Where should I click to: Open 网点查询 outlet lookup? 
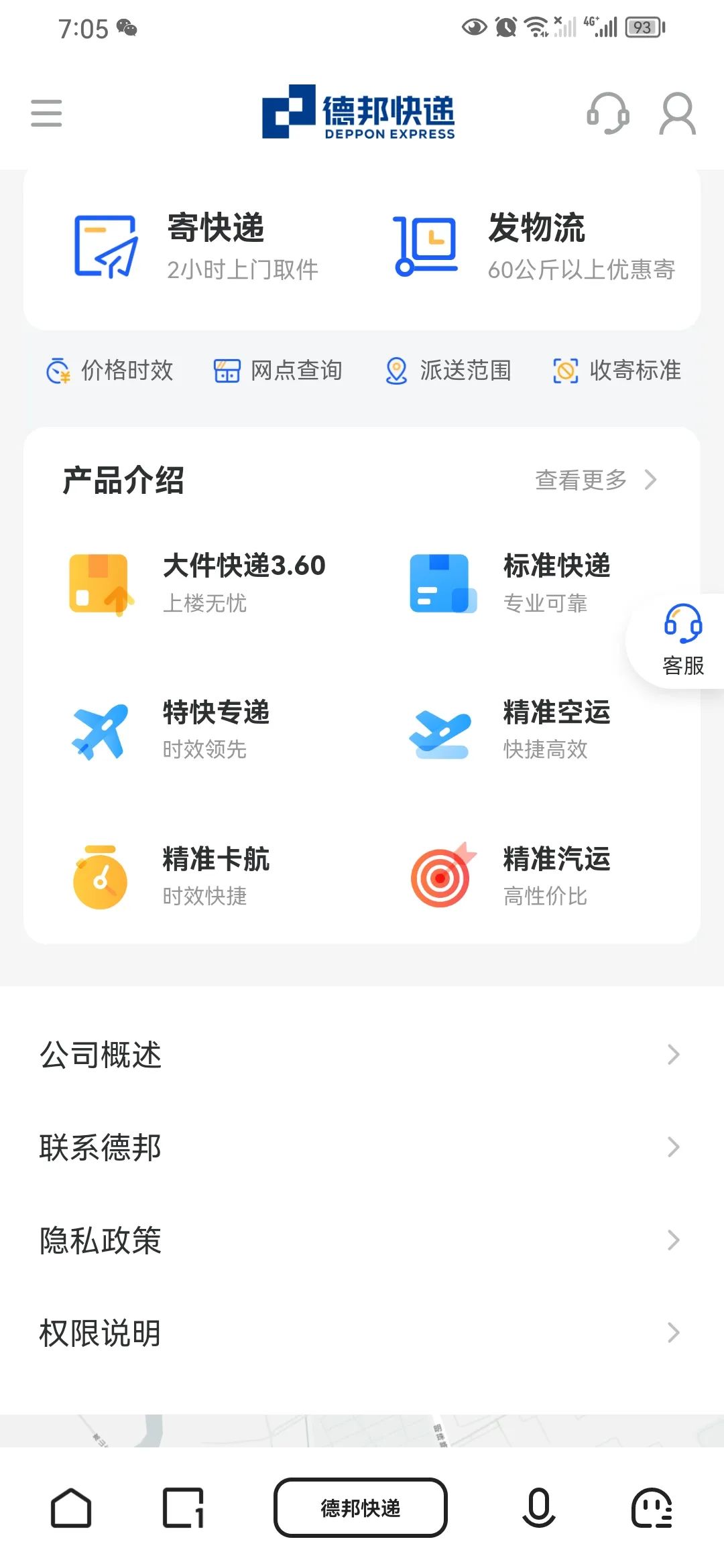pyautogui.click(x=278, y=370)
